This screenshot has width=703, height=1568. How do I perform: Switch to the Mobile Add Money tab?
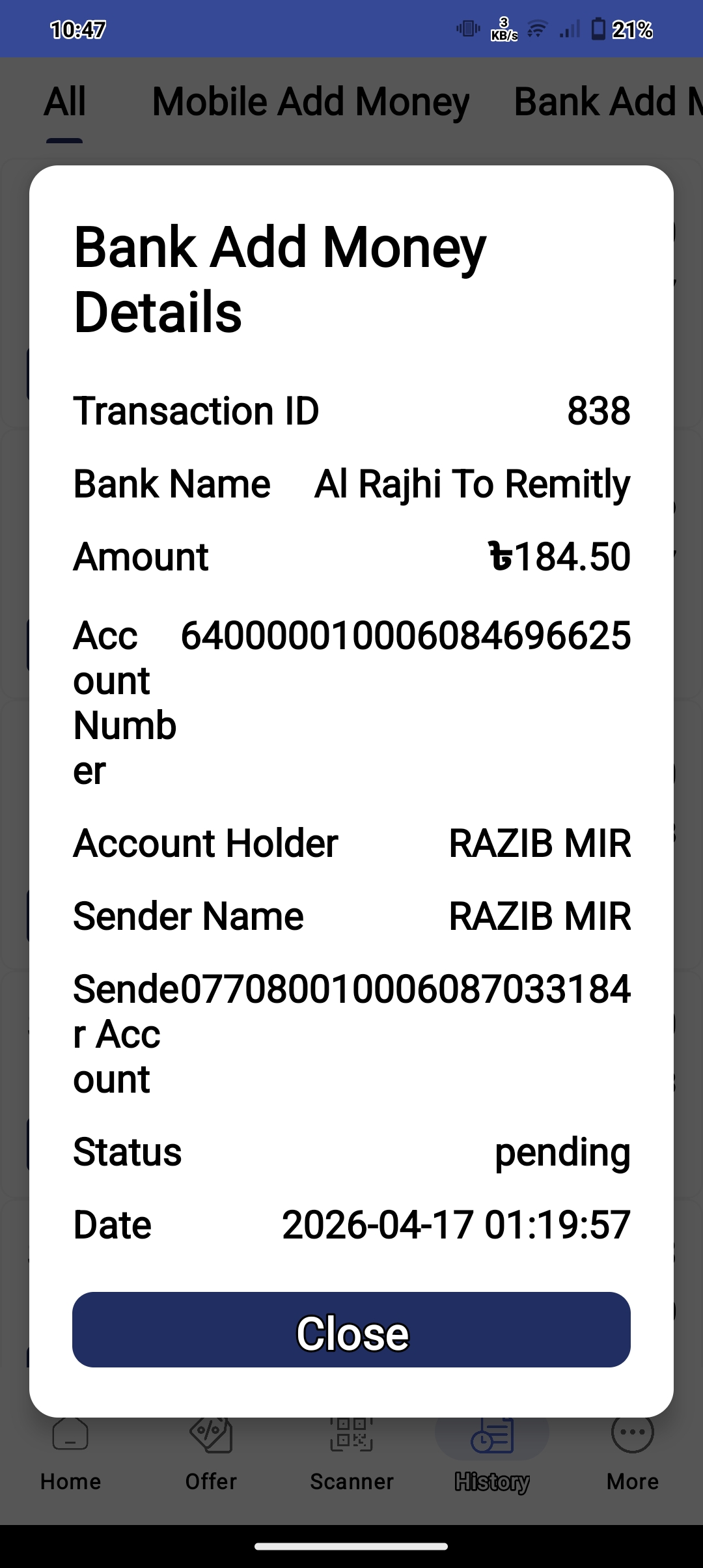coord(310,102)
